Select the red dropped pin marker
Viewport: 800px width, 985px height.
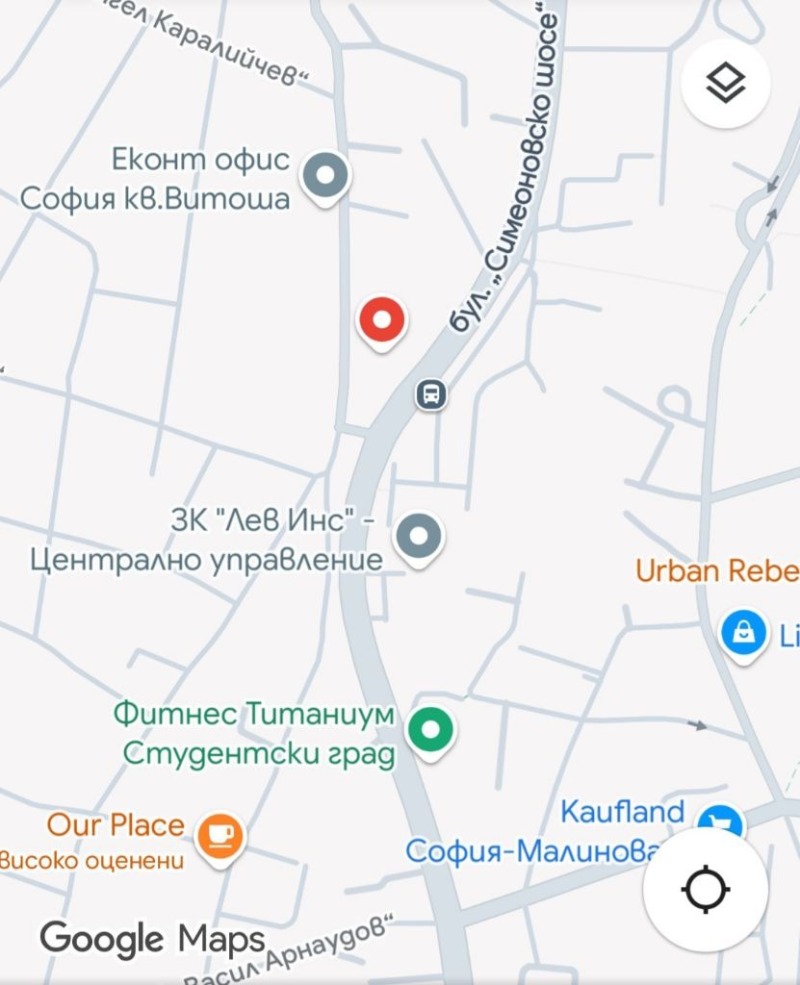[x=381, y=321]
